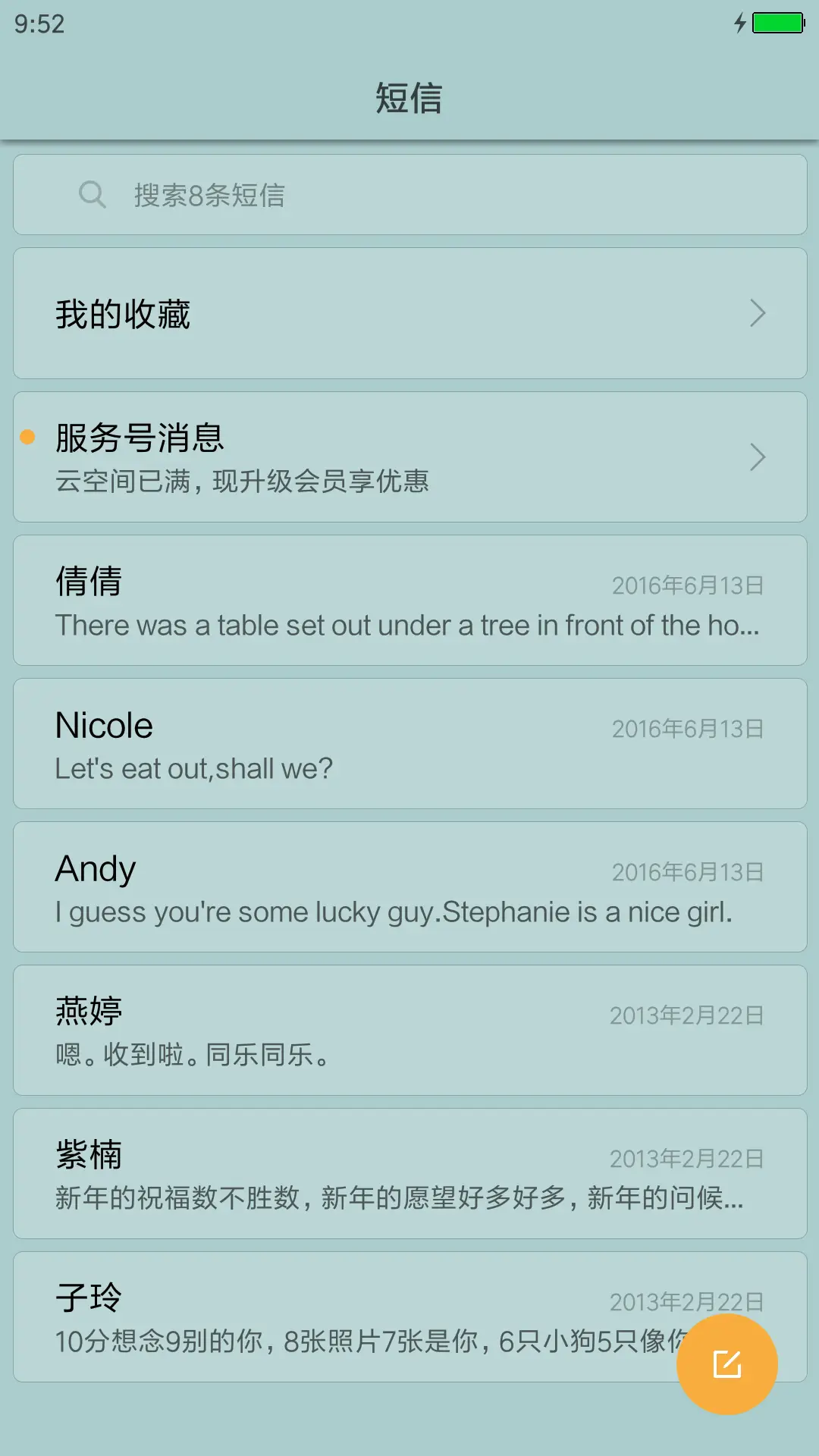This screenshot has height=1456, width=819.
Task: Expand the 倩倩 truncated message preview
Action: click(409, 625)
